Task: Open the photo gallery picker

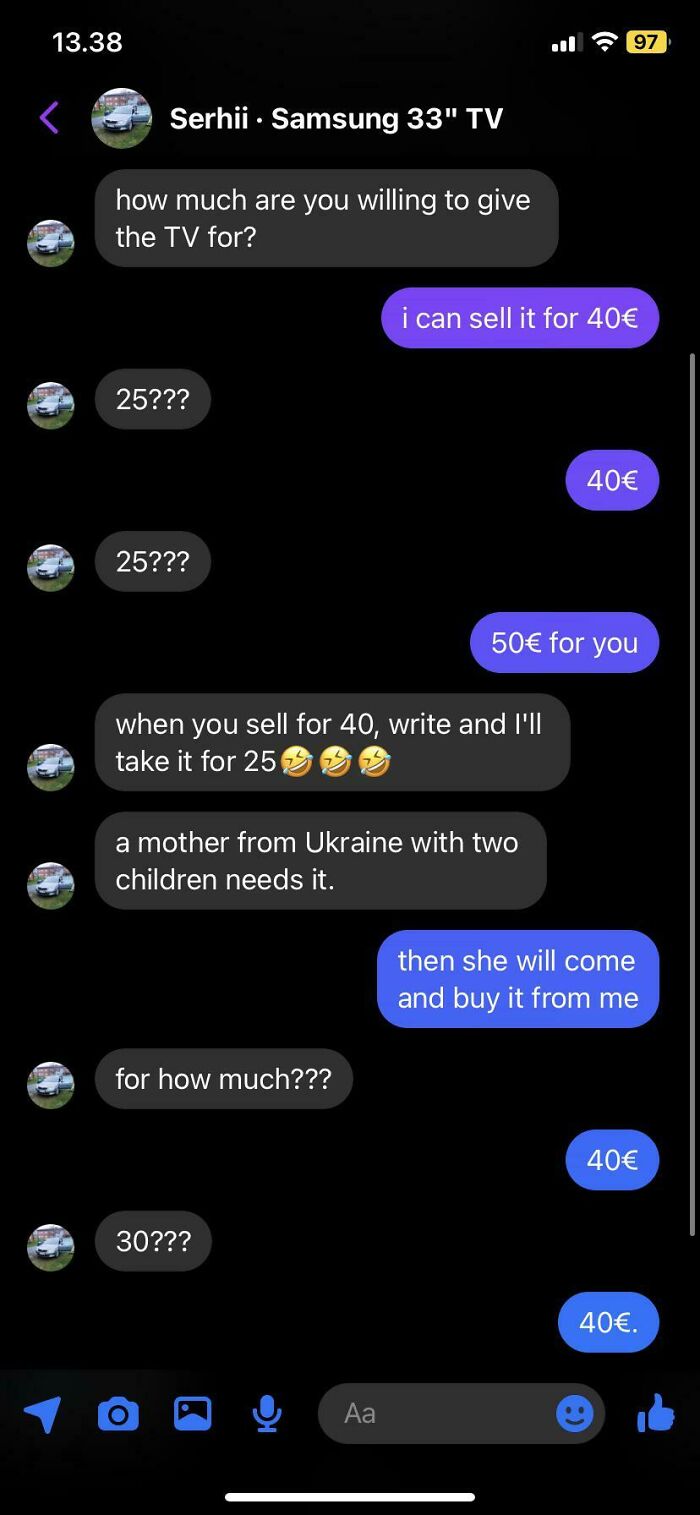Action: [x=193, y=1413]
